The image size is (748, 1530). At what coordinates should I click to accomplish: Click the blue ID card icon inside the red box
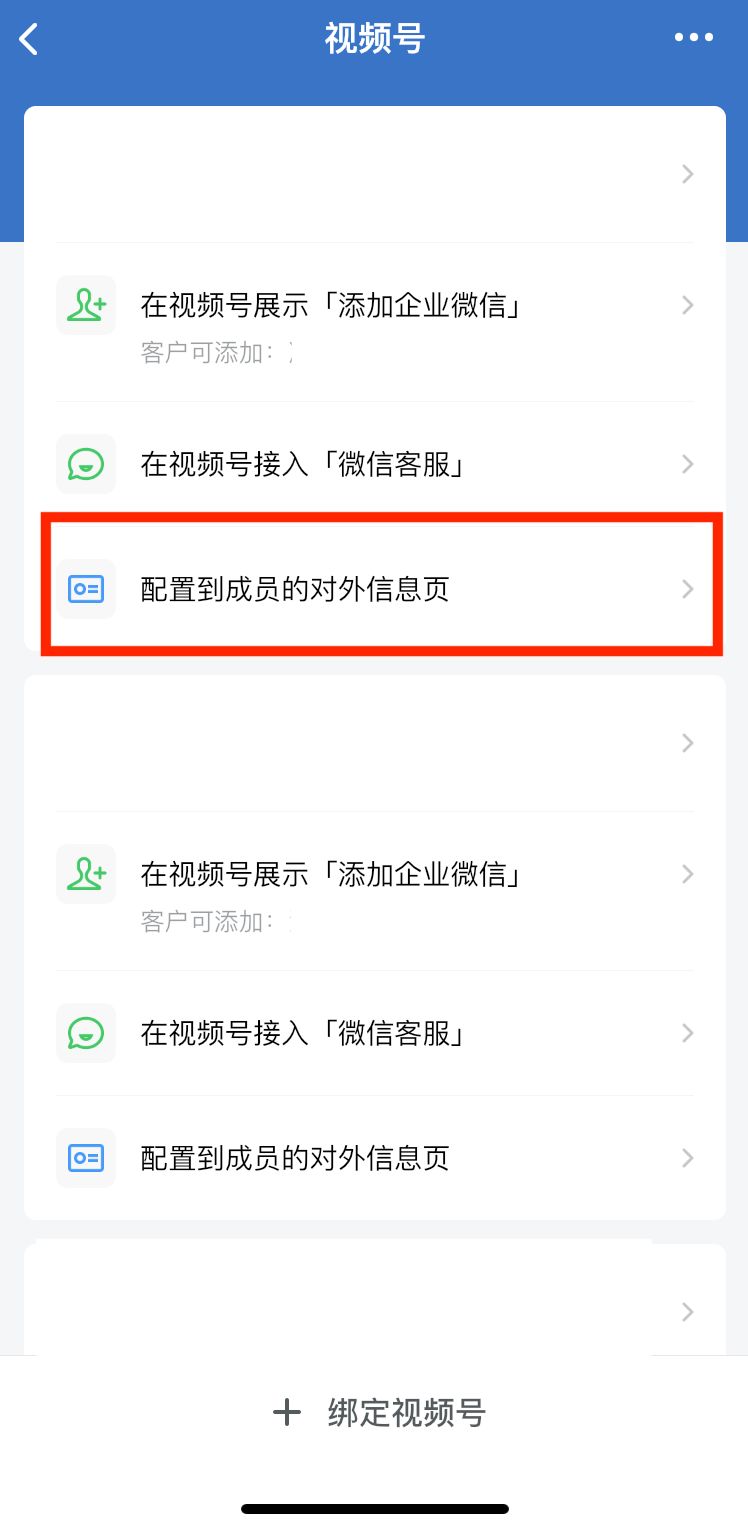coord(86,589)
